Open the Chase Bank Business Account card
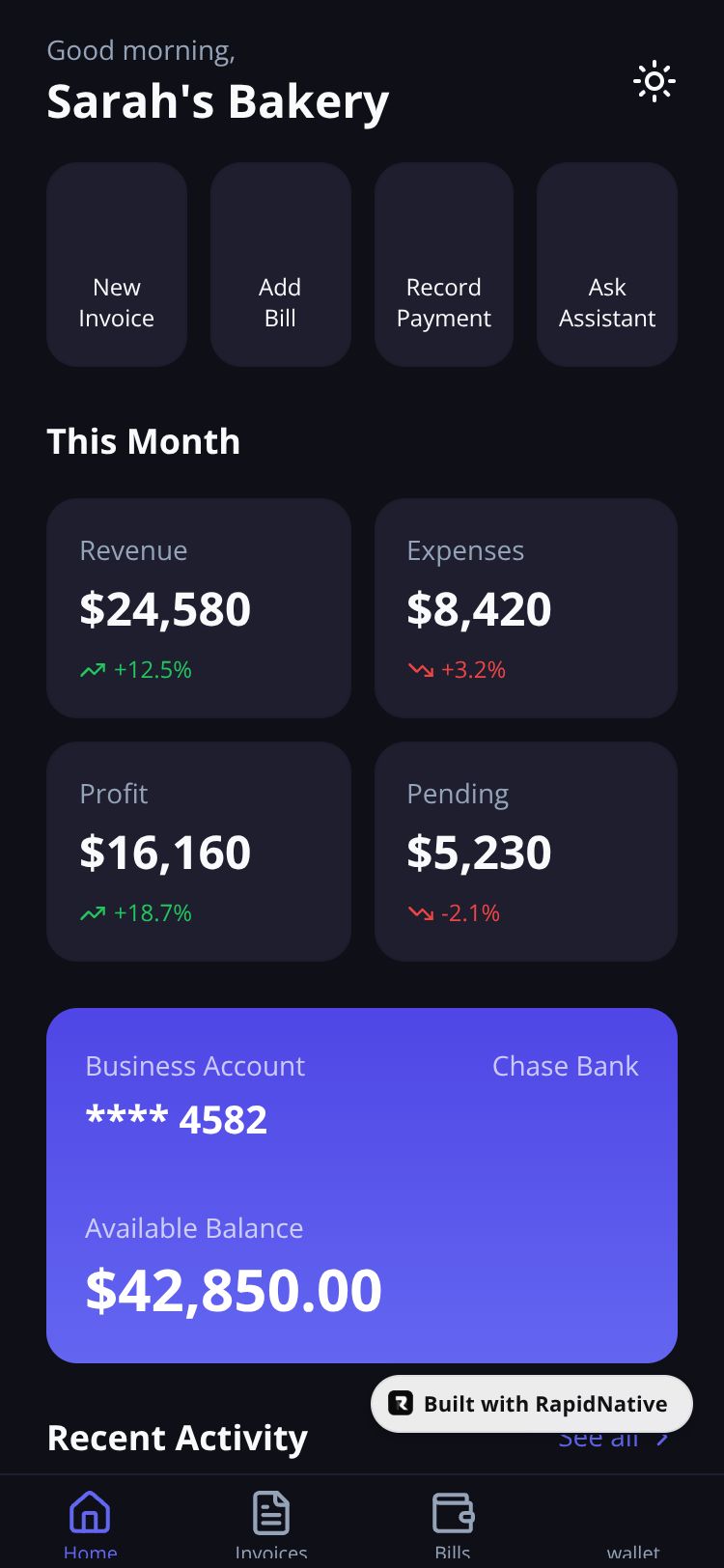 362,1185
